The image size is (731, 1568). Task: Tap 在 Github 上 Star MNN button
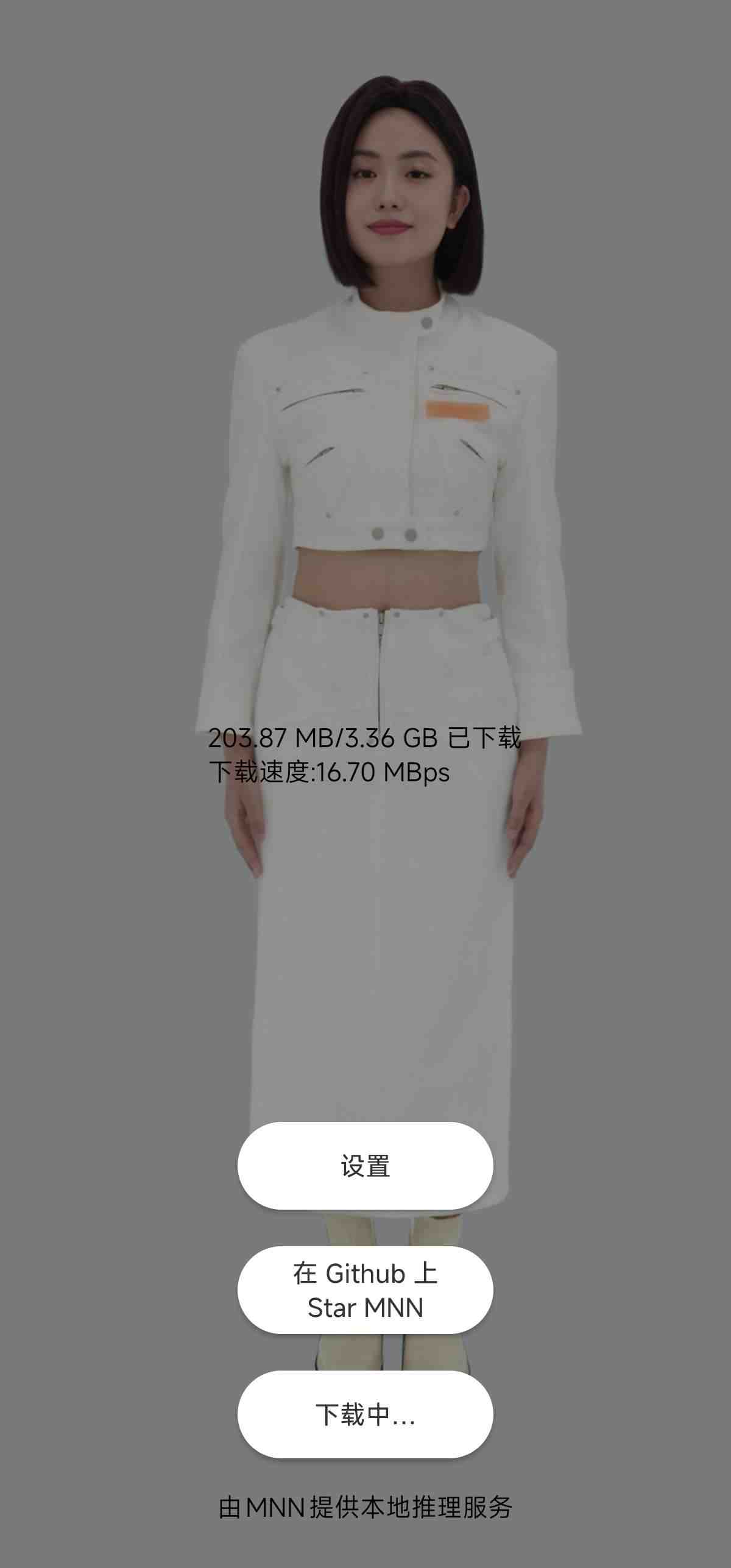pos(365,1290)
